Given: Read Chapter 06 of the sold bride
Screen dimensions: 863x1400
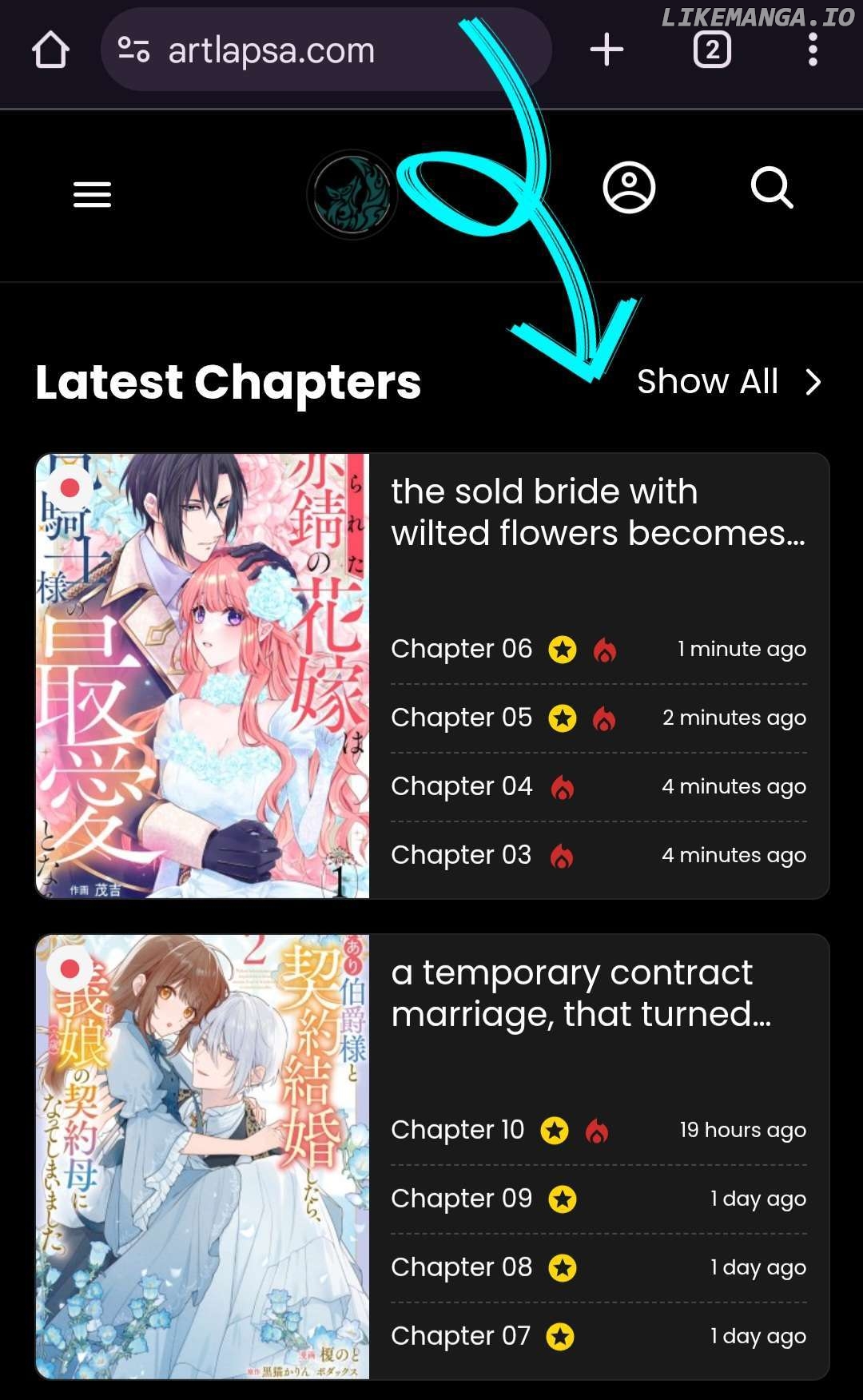Looking at the screenshot, I should pos(461,649).
